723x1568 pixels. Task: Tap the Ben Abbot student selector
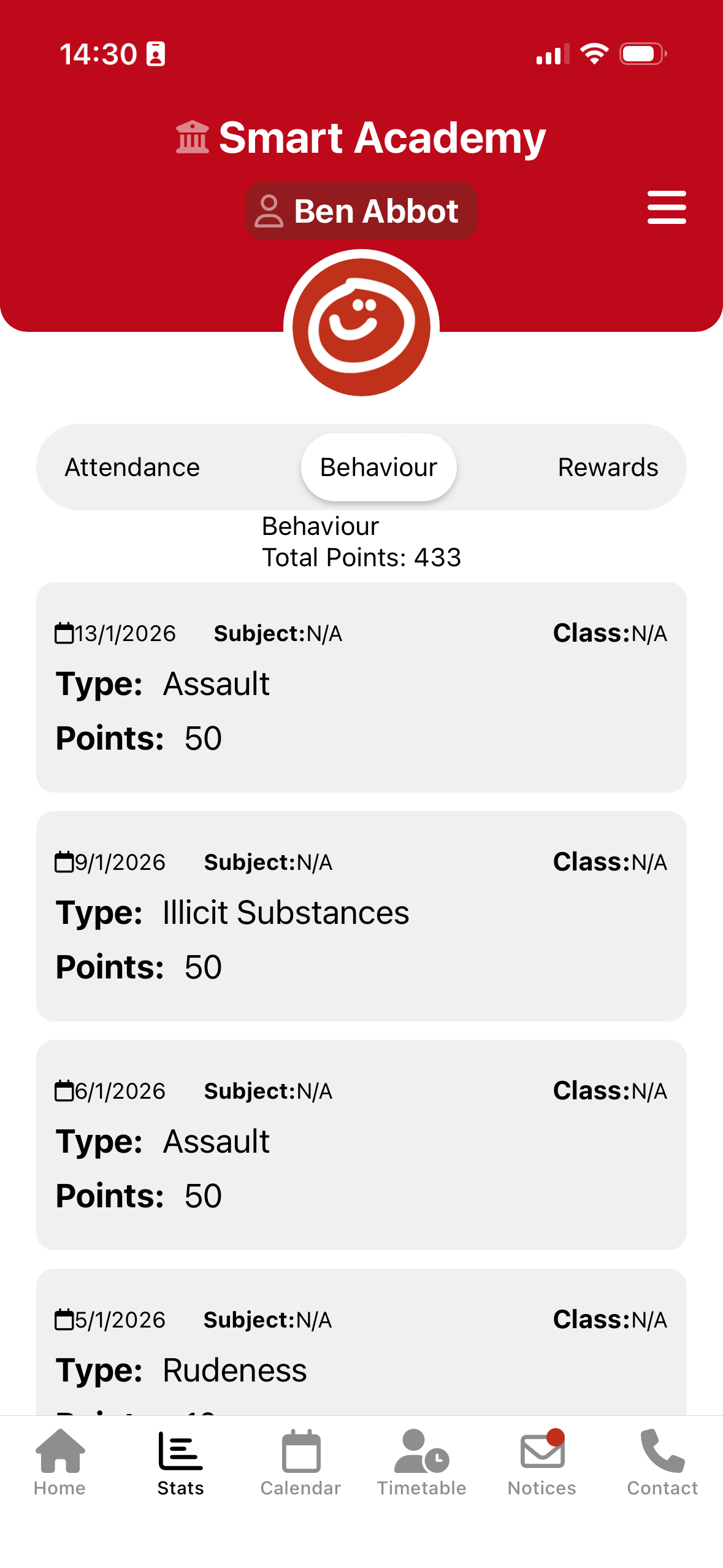361,211
